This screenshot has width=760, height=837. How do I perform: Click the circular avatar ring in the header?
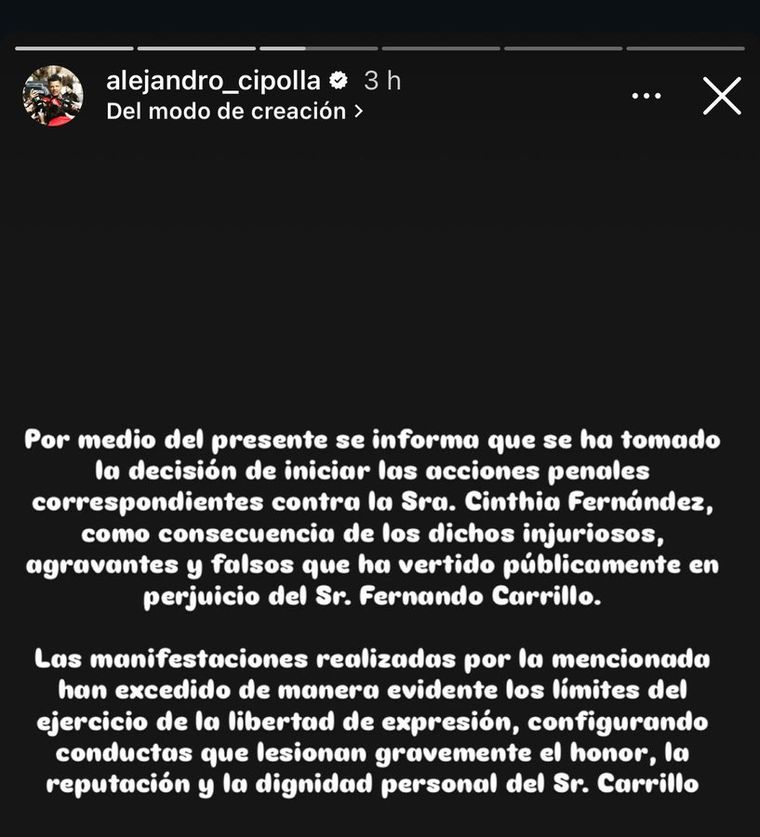pyautogui.click(x=52, y=97)
